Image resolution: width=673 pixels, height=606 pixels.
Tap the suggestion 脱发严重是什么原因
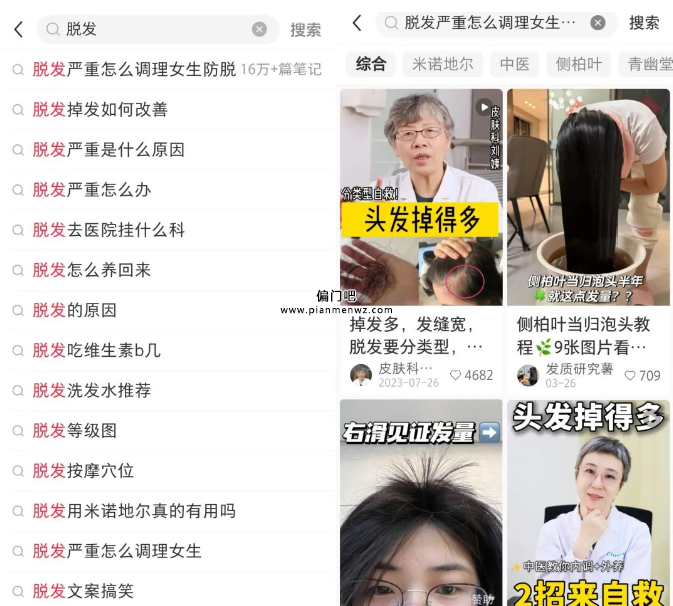click(108, 149)
